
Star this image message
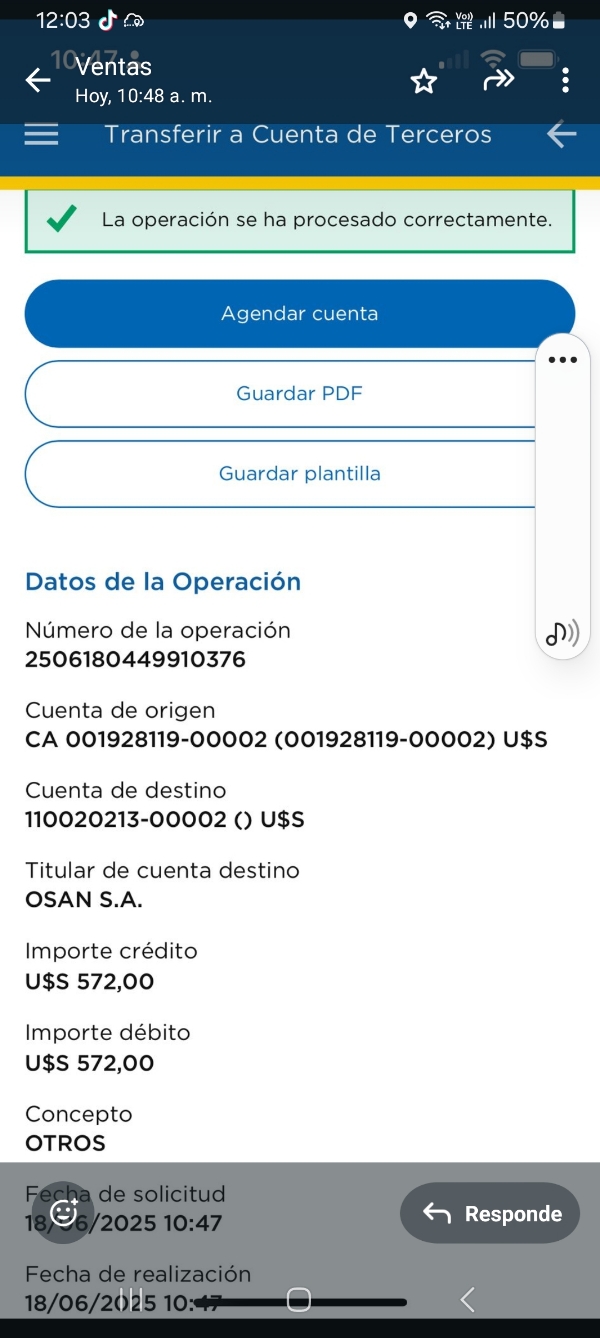click(x=424, y=82)
